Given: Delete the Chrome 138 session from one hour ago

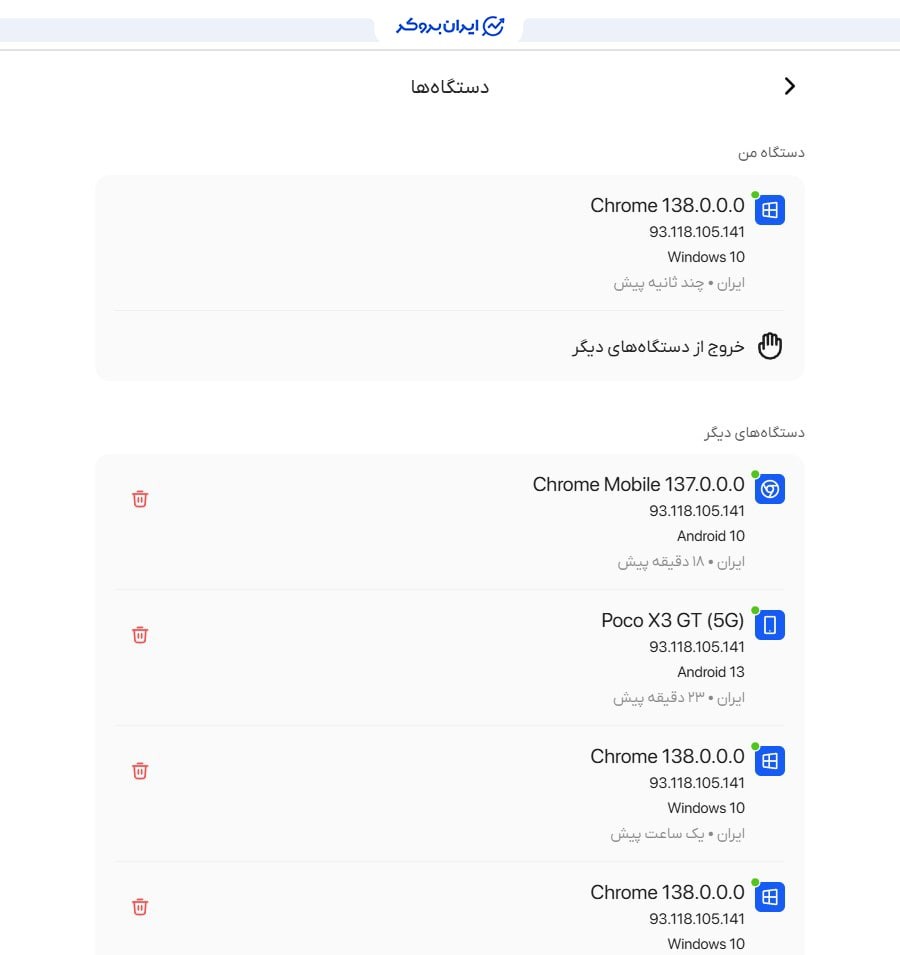Looking at the screenshot, I should pyautogui.click(x=140, y=771).
